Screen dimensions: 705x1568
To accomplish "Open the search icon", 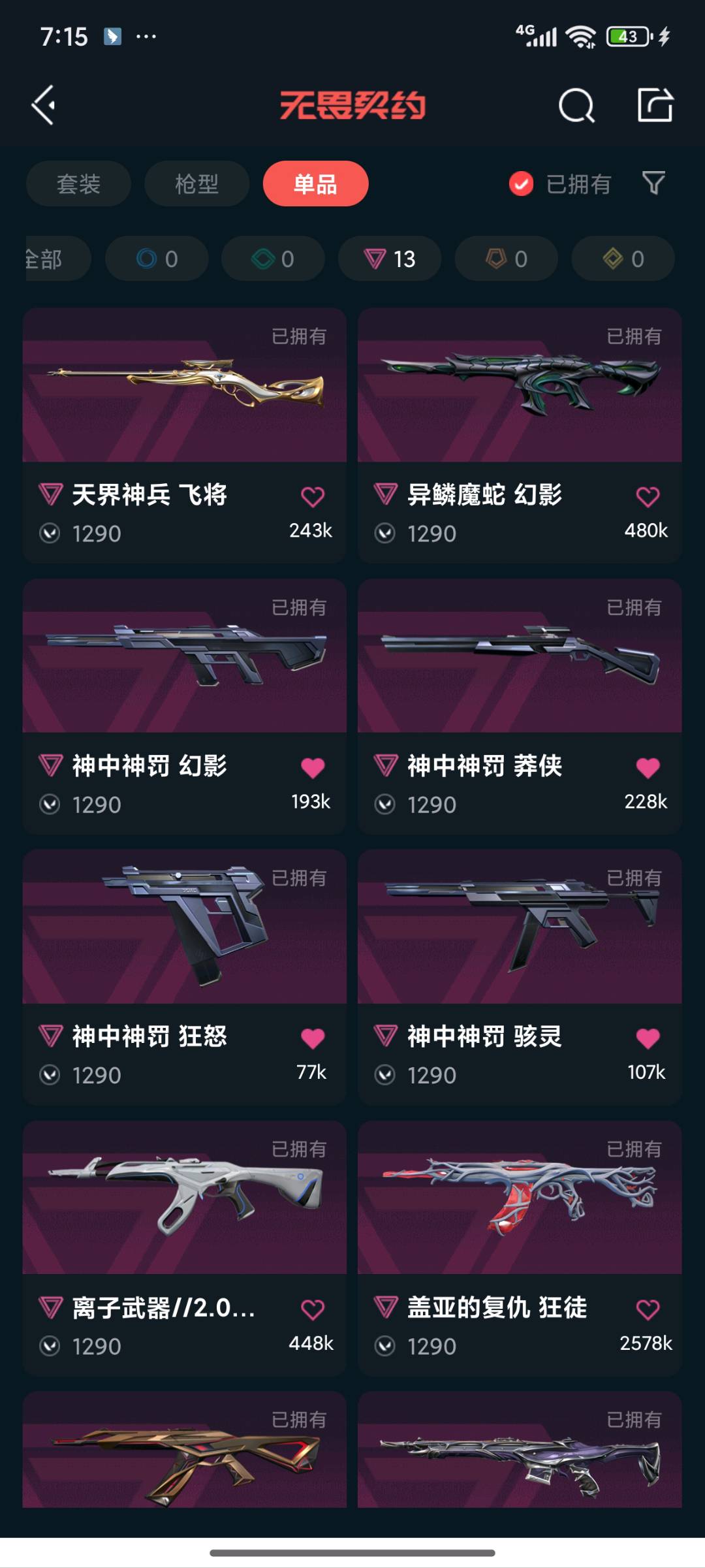I will 576,105.
